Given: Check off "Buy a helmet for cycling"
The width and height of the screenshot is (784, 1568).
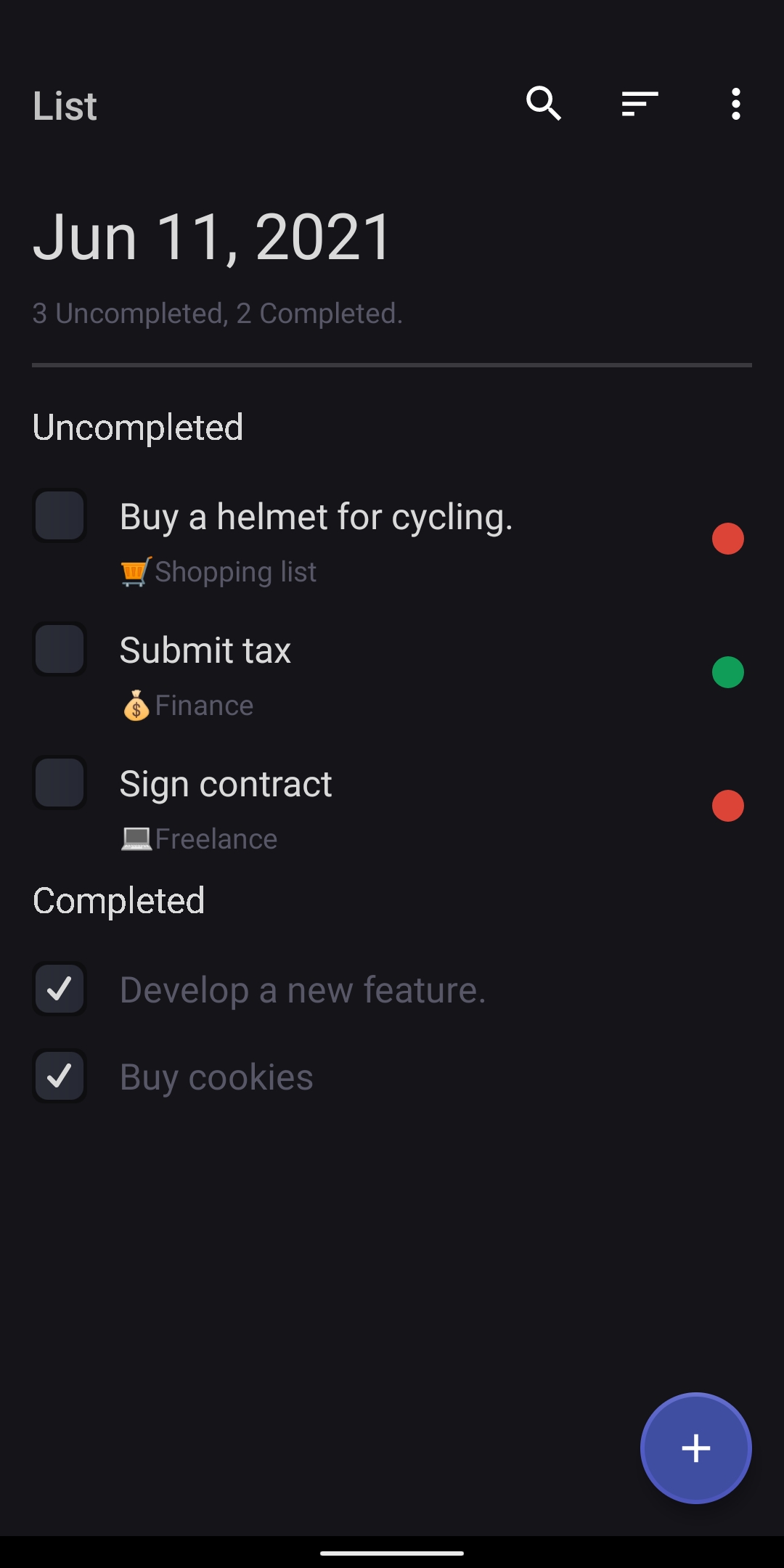Looking at the screenshot, I should point(60,515).
